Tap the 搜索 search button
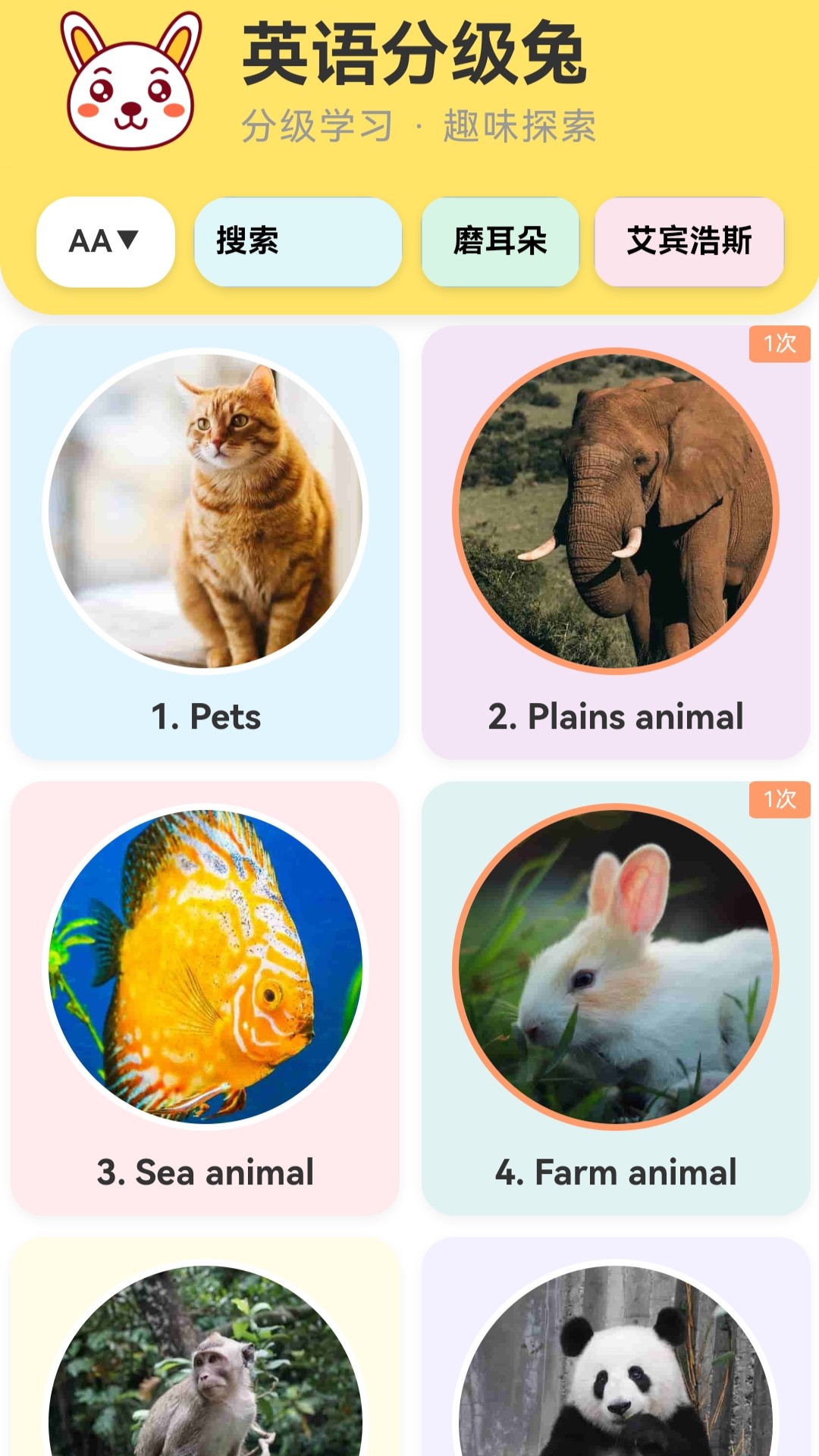The width and height of the screenshot is (819, 1456). [298, 242]
